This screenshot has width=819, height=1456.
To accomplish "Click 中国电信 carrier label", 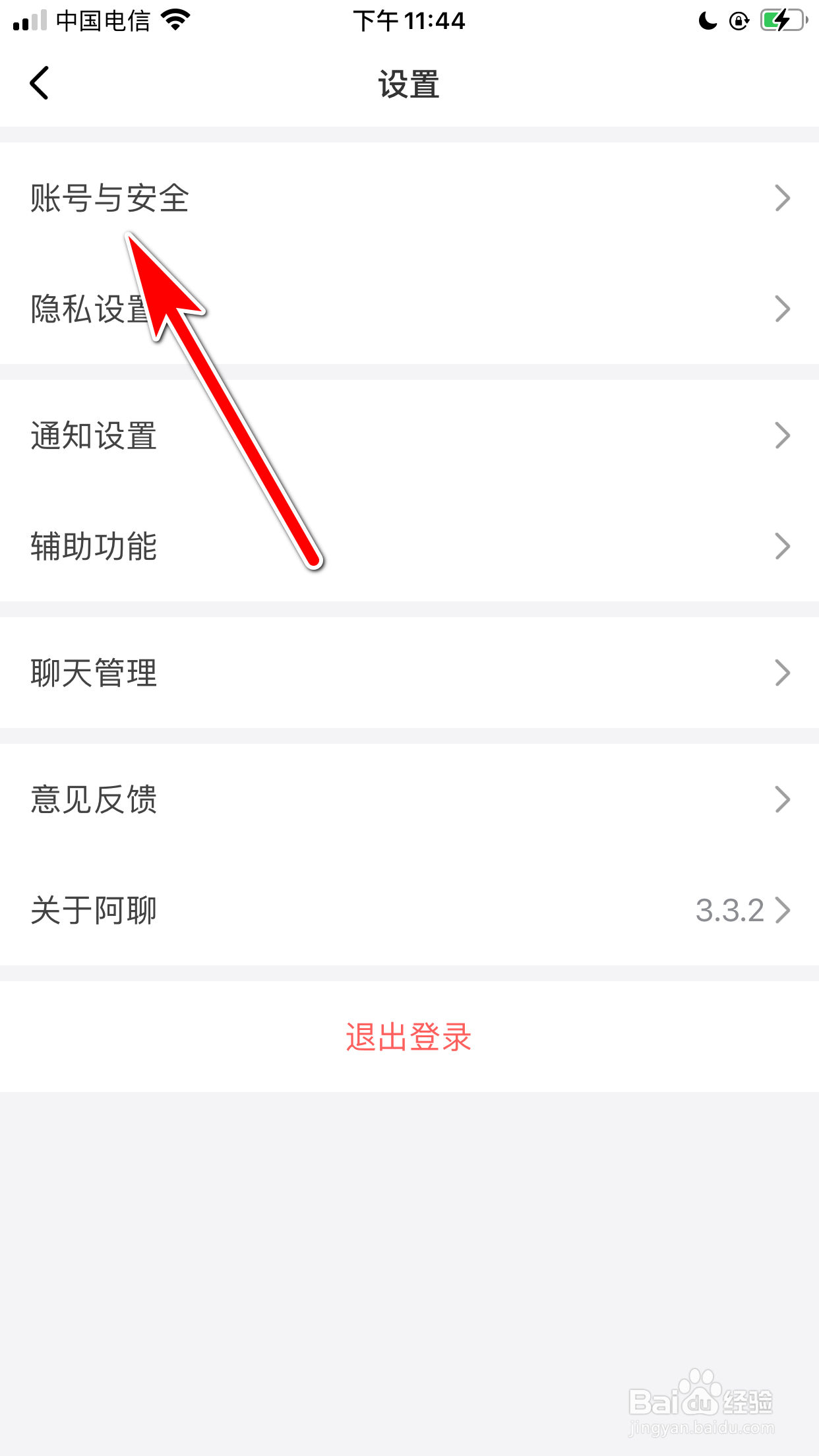I will click(x=104, y=20).
